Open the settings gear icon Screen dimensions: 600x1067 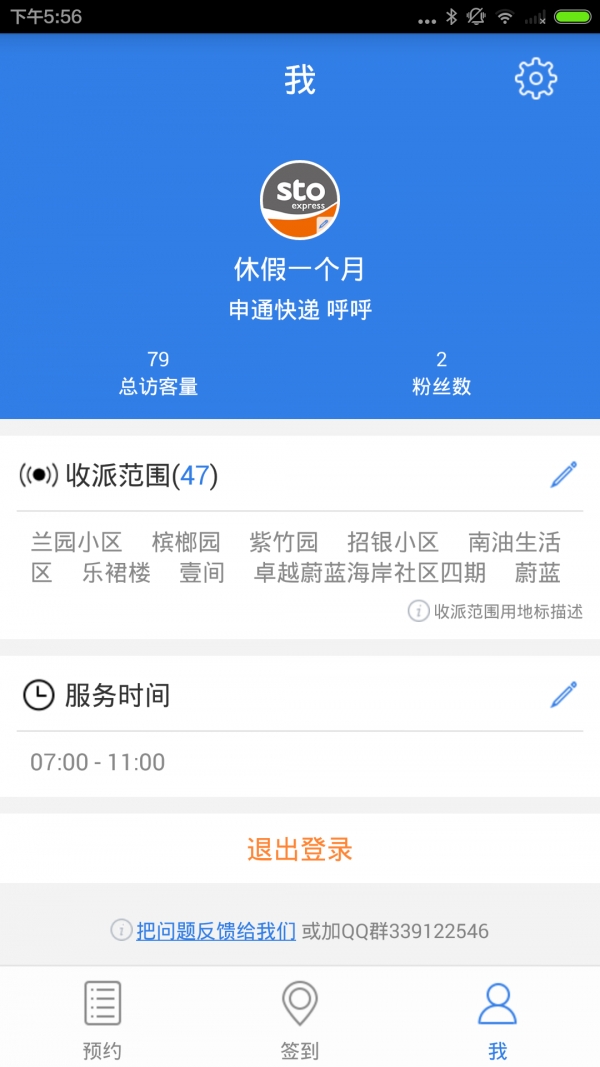click(x=535, y=79)
